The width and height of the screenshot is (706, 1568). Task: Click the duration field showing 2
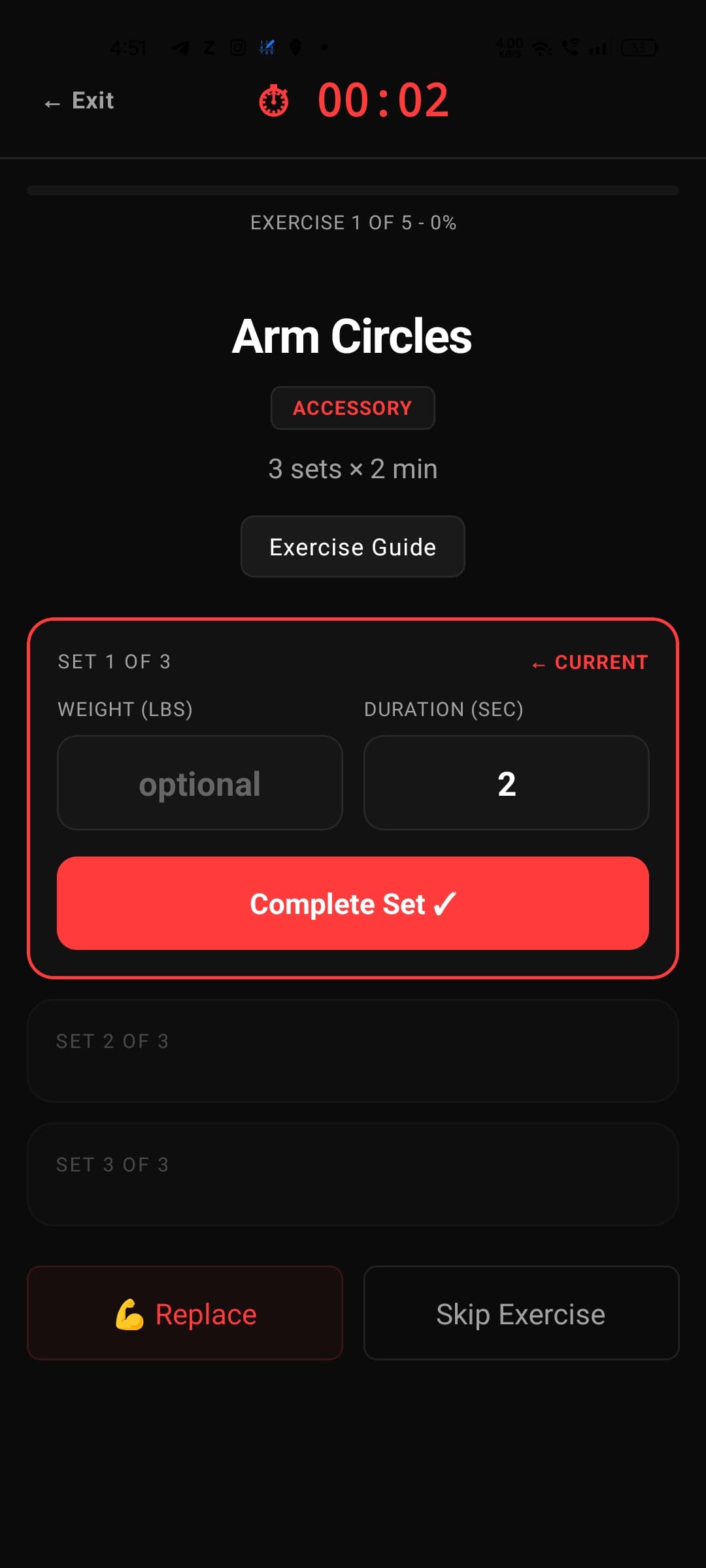506,783
